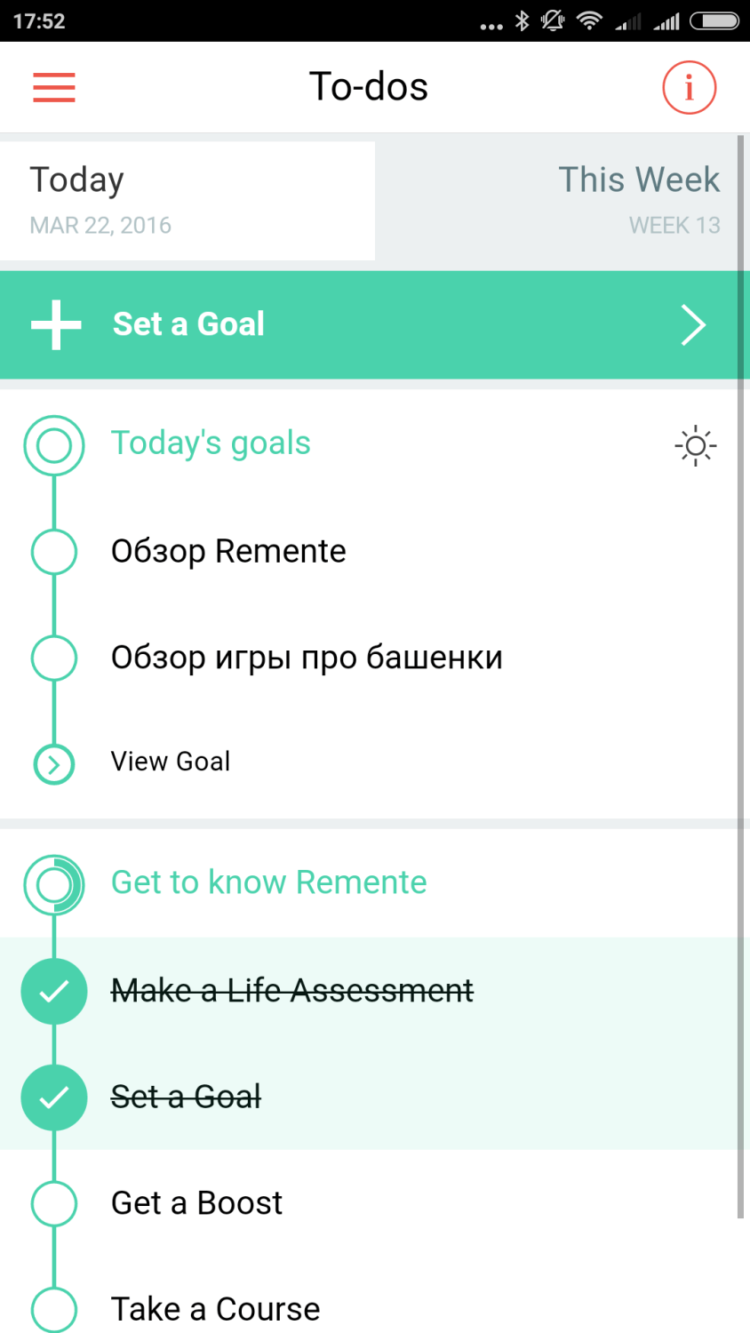Mark Обзор игры про башенки as done
This screenshot has height=1333, width=750.
(x=54, y=658)
